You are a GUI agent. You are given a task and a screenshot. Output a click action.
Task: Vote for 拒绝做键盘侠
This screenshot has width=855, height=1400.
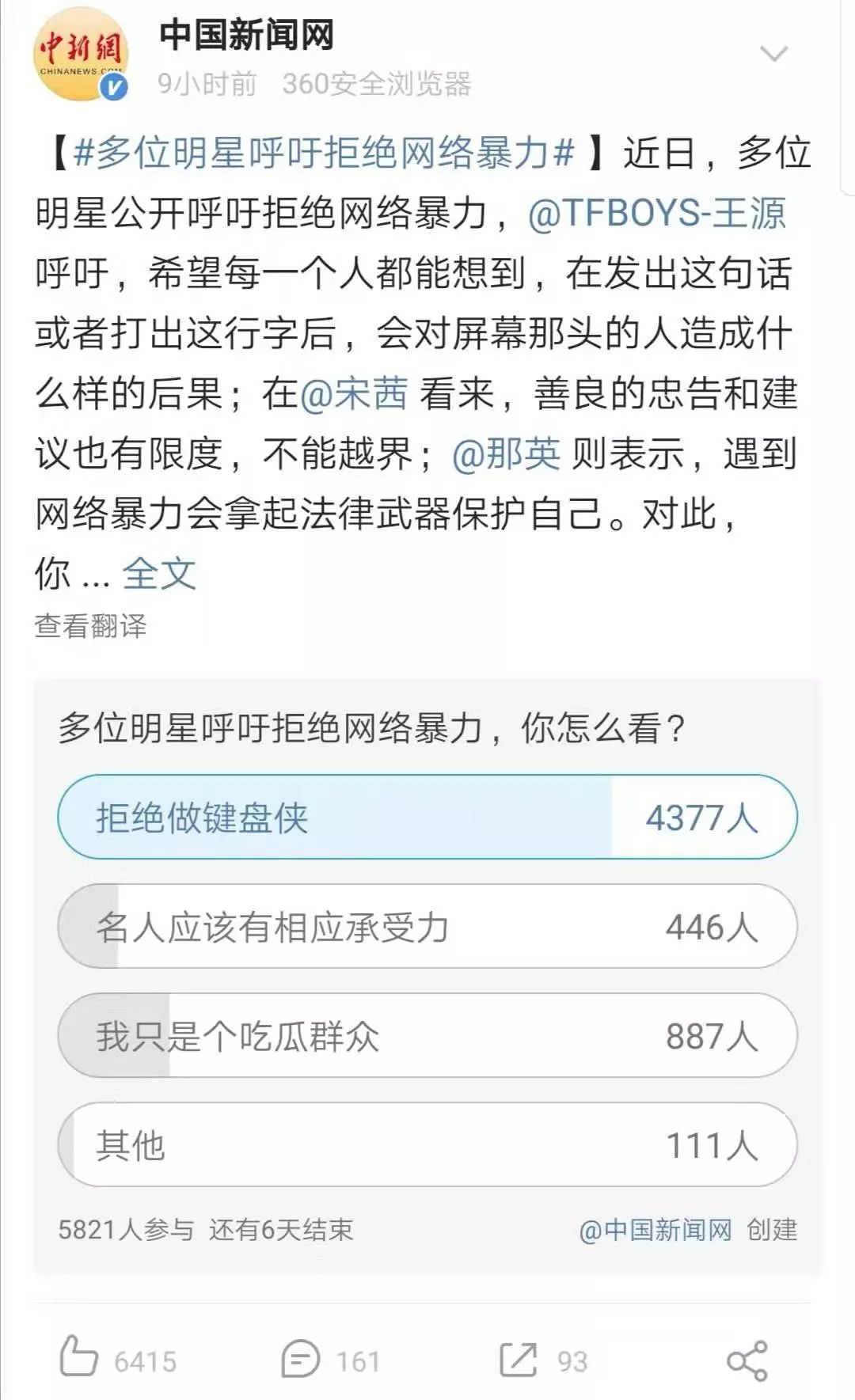click(427, 818)
